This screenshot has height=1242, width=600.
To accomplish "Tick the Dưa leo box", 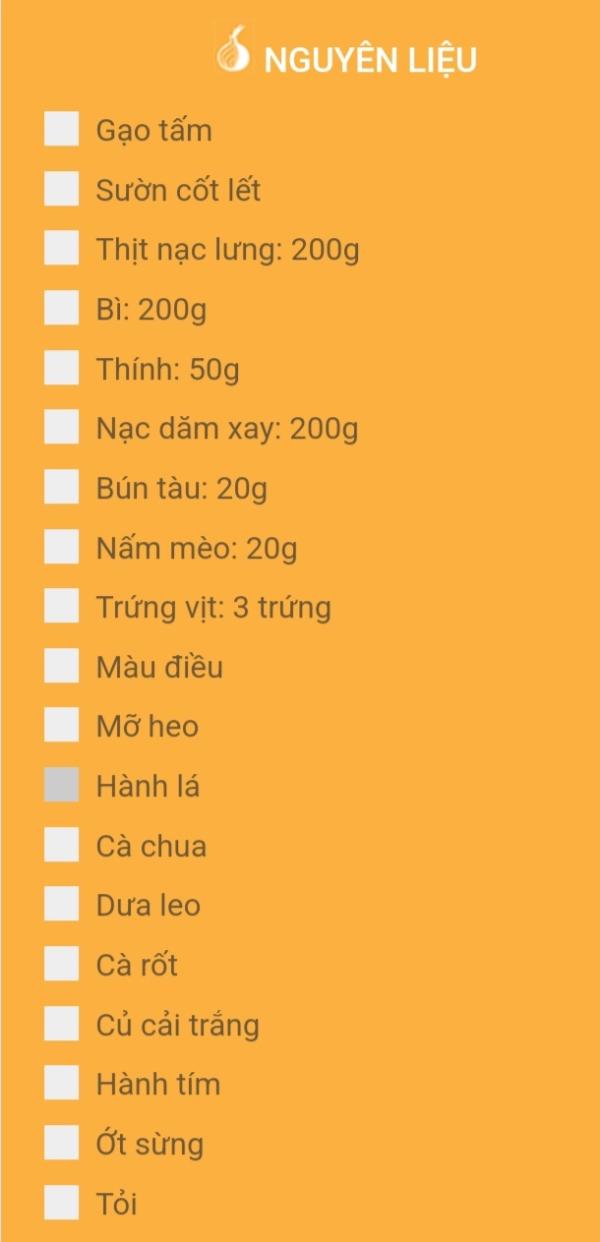I will [x=61, y=904].
